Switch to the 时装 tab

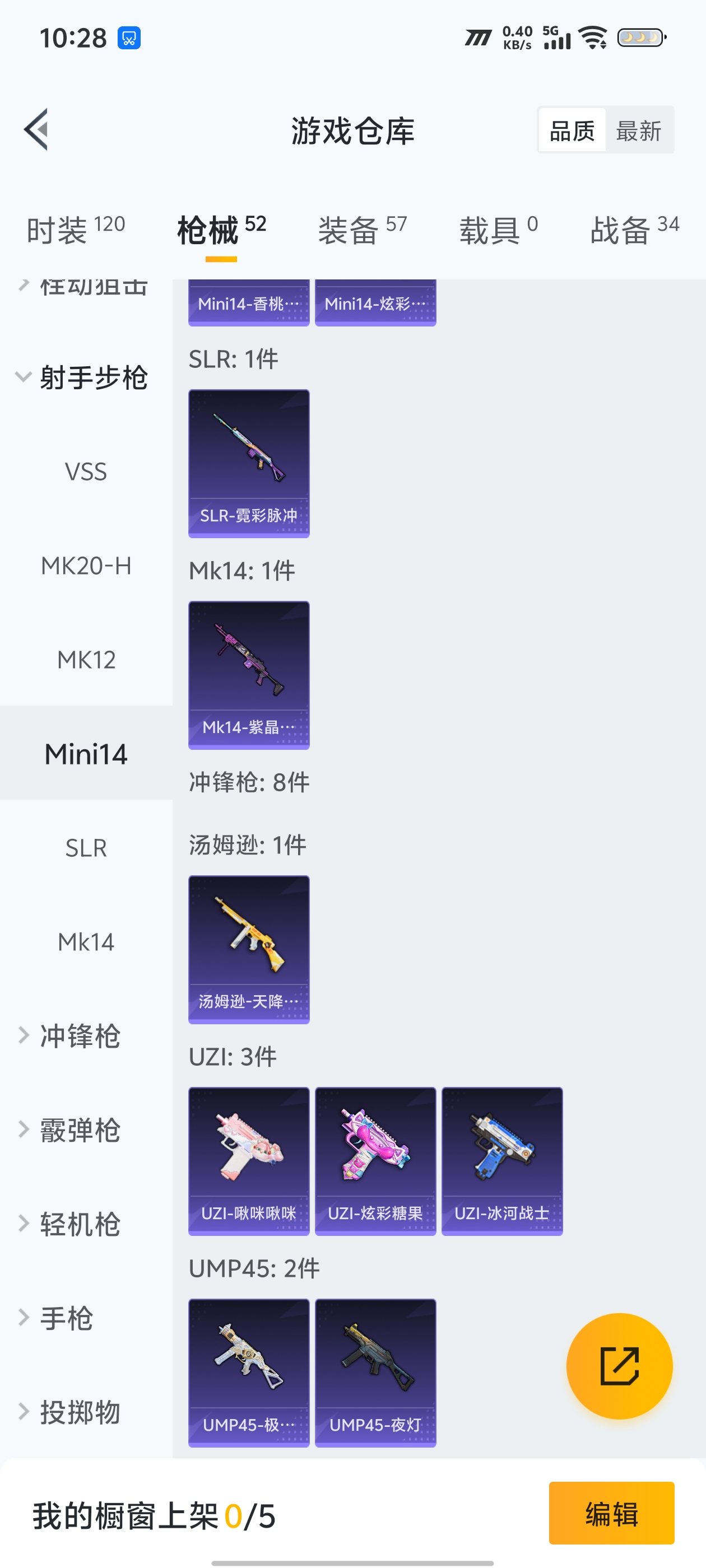pyautogui.click(x=76, y=230)
